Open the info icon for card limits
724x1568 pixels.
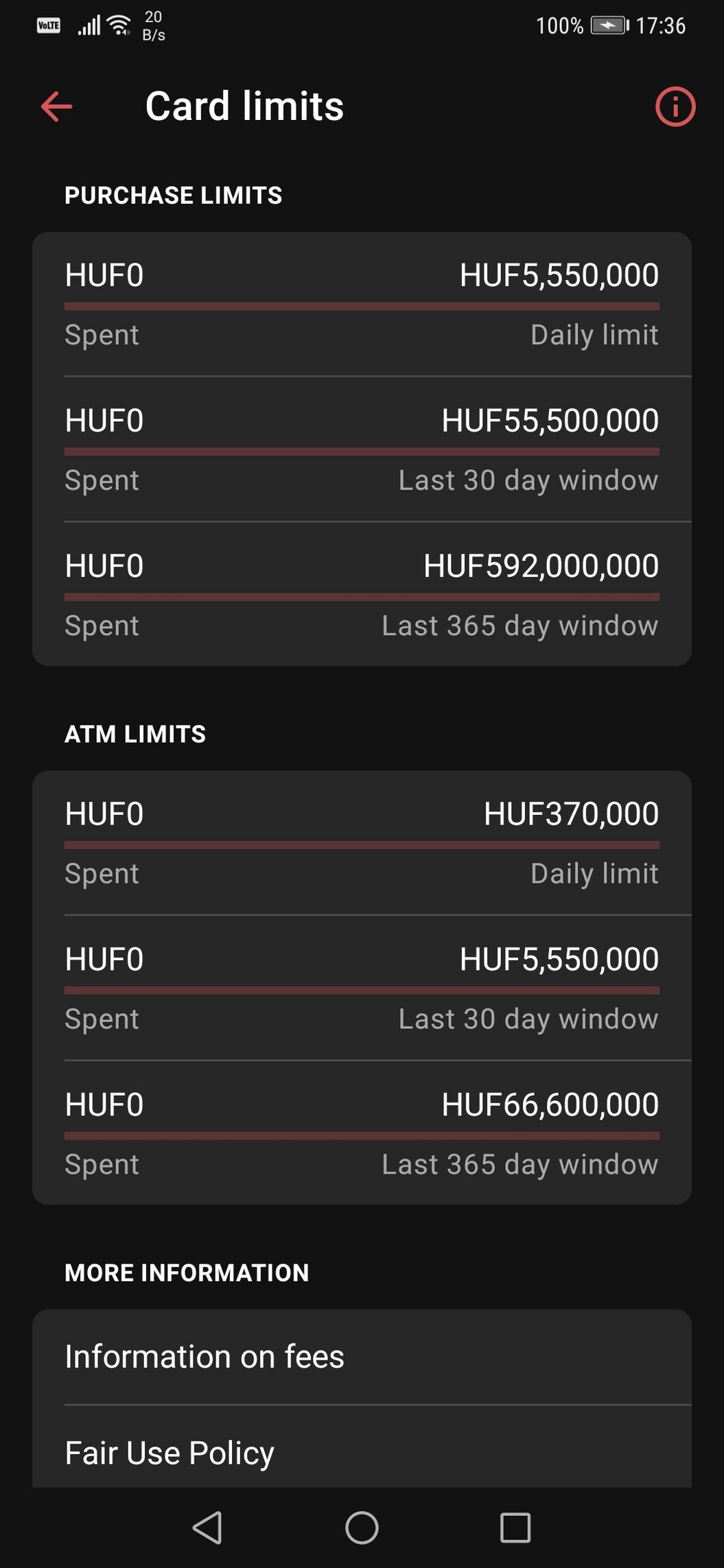pos(675,106)
